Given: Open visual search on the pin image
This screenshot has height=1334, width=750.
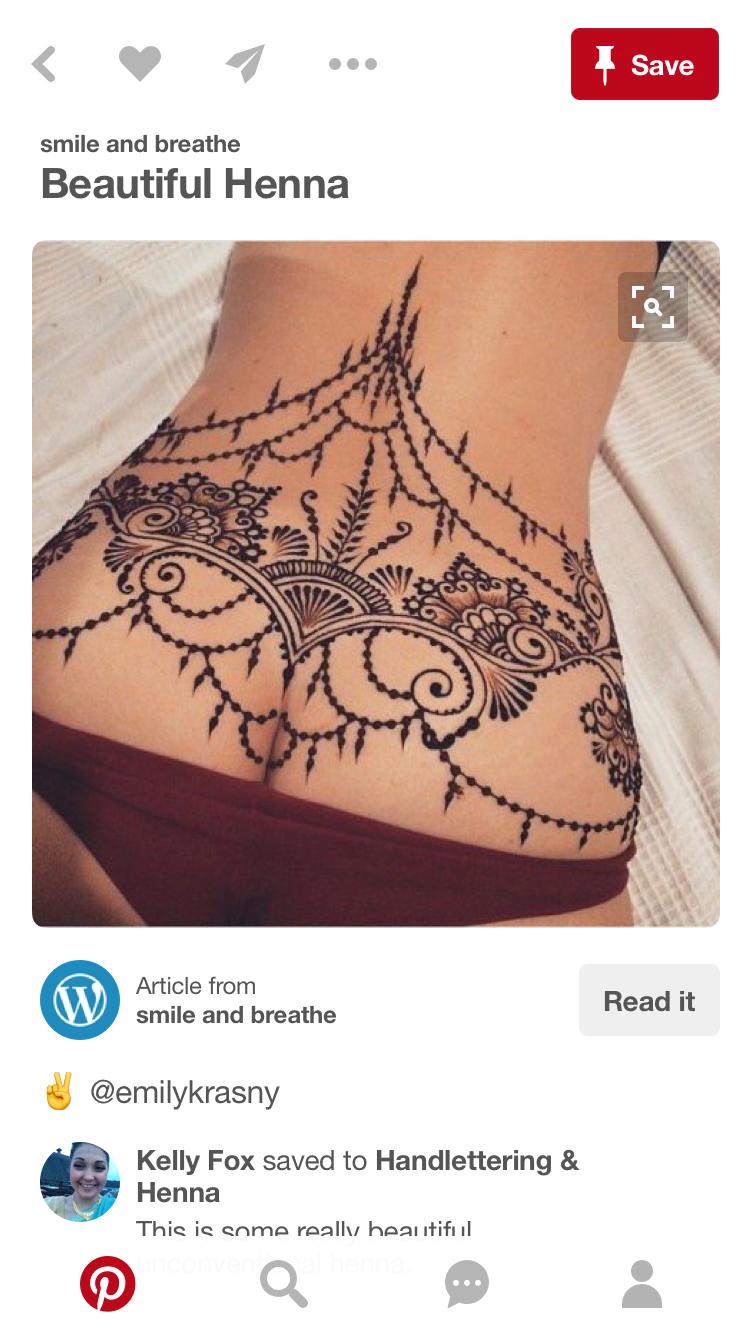Looking at the screenshot, I should click(653, 307).
